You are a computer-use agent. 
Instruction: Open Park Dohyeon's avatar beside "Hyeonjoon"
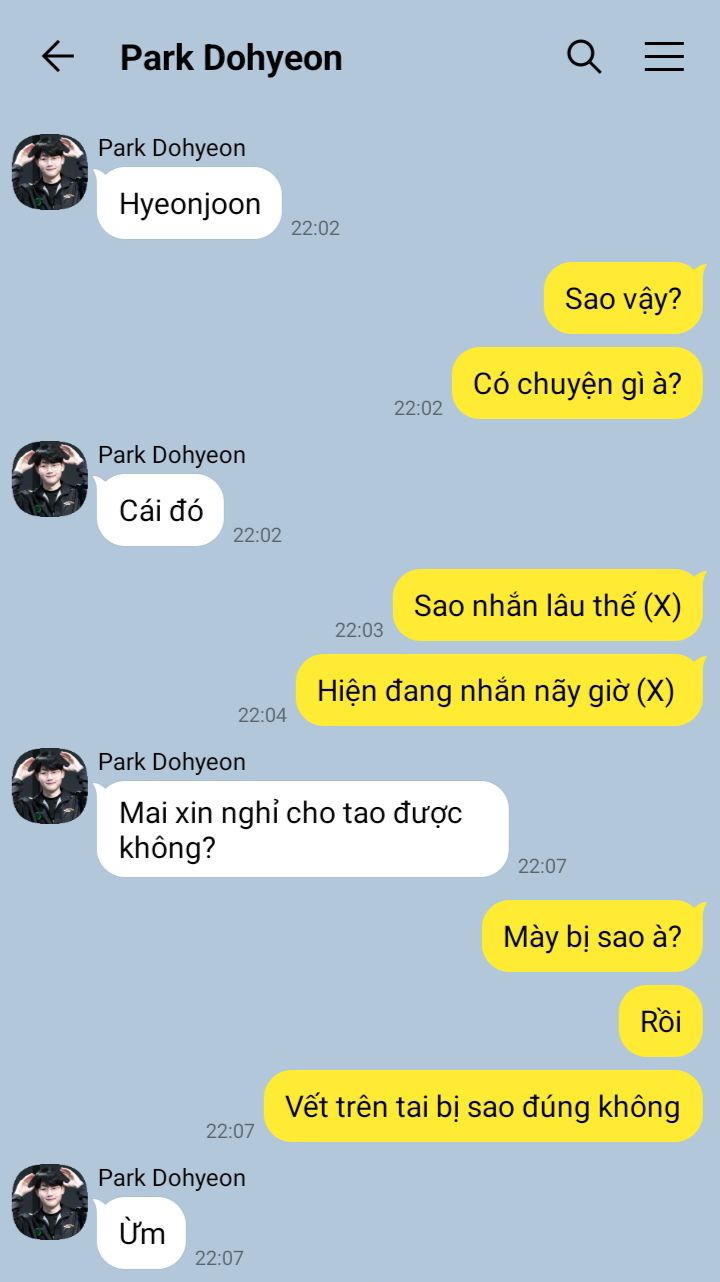tap(50, 172)
